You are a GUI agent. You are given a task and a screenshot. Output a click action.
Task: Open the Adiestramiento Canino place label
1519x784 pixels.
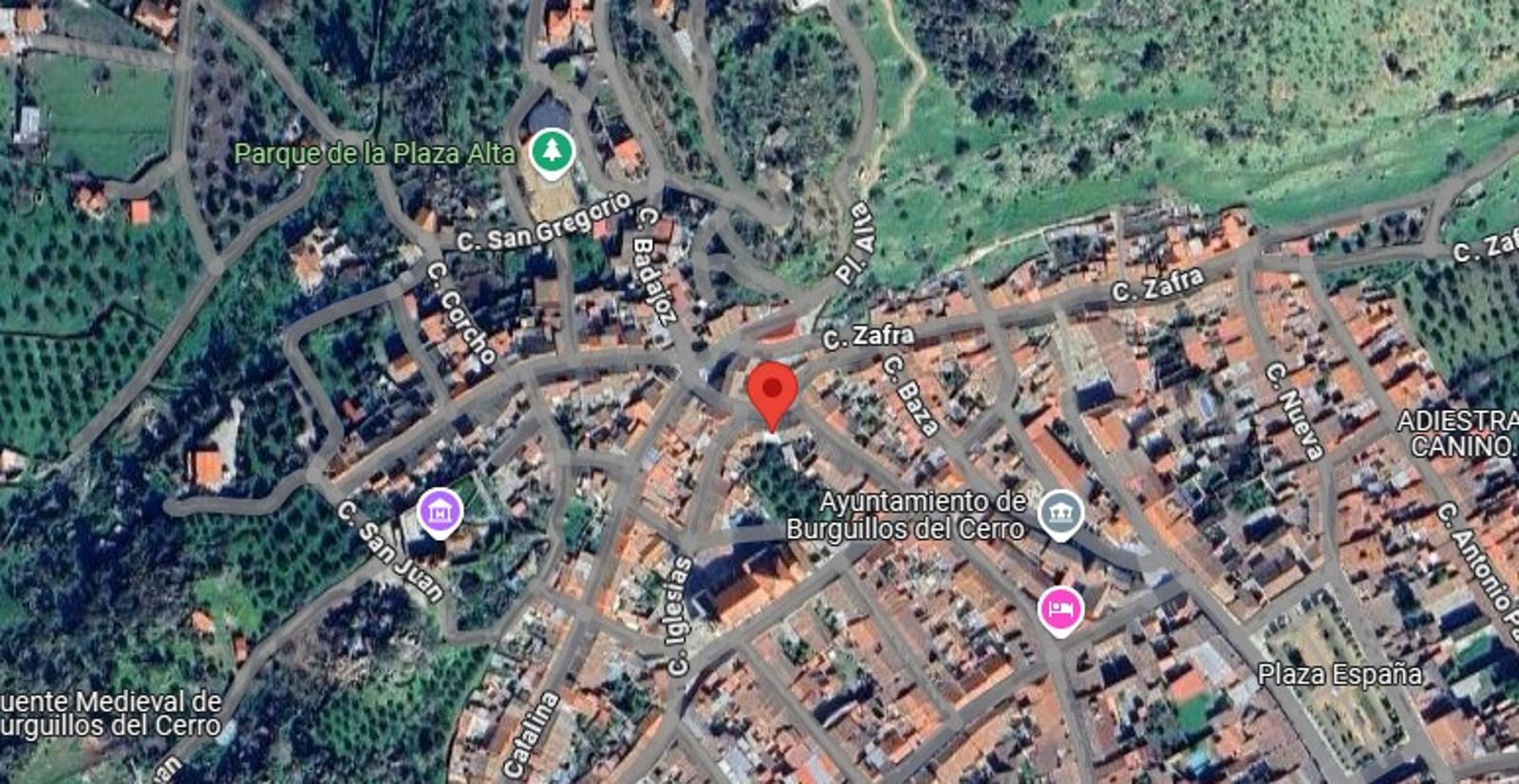(x=1457, y=433)
